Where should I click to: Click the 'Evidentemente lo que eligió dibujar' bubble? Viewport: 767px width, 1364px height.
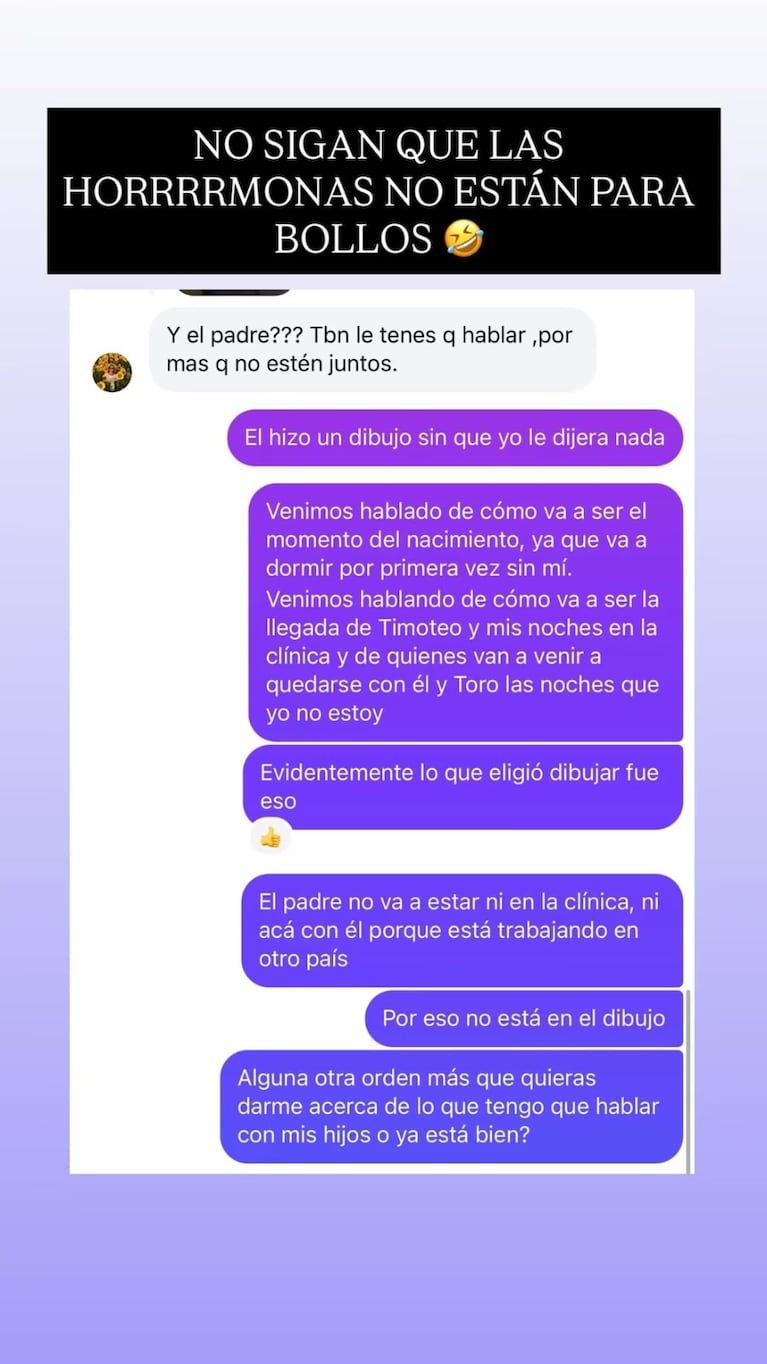pyautogui.click(x=462, y=786)
